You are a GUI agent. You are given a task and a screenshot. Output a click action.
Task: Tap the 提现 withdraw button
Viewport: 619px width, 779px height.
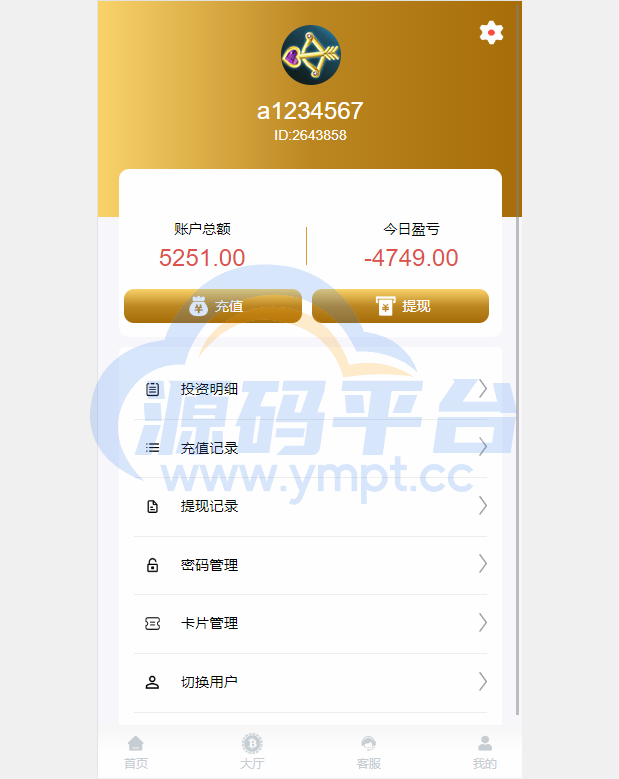pos(400,306)
